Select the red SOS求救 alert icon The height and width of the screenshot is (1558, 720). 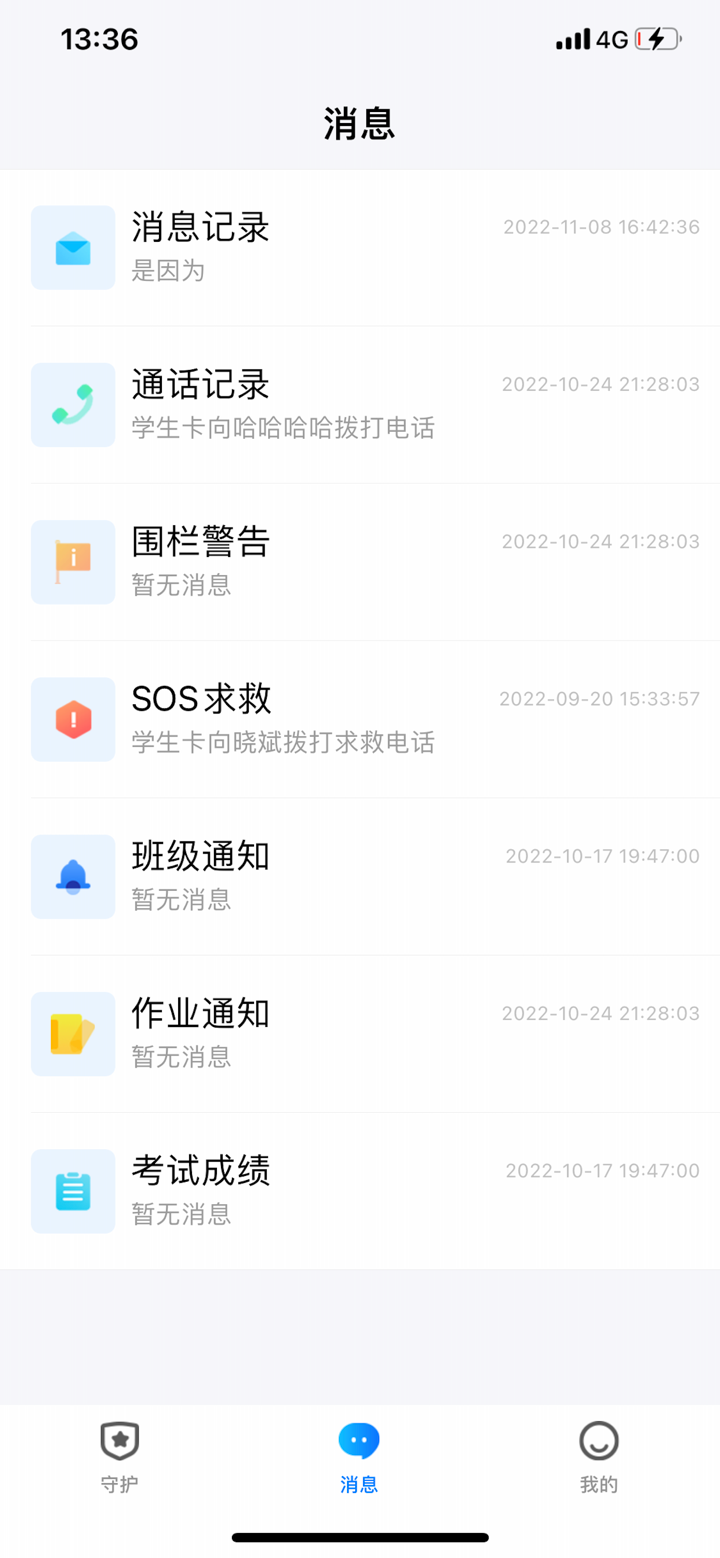tap(72, 718)
